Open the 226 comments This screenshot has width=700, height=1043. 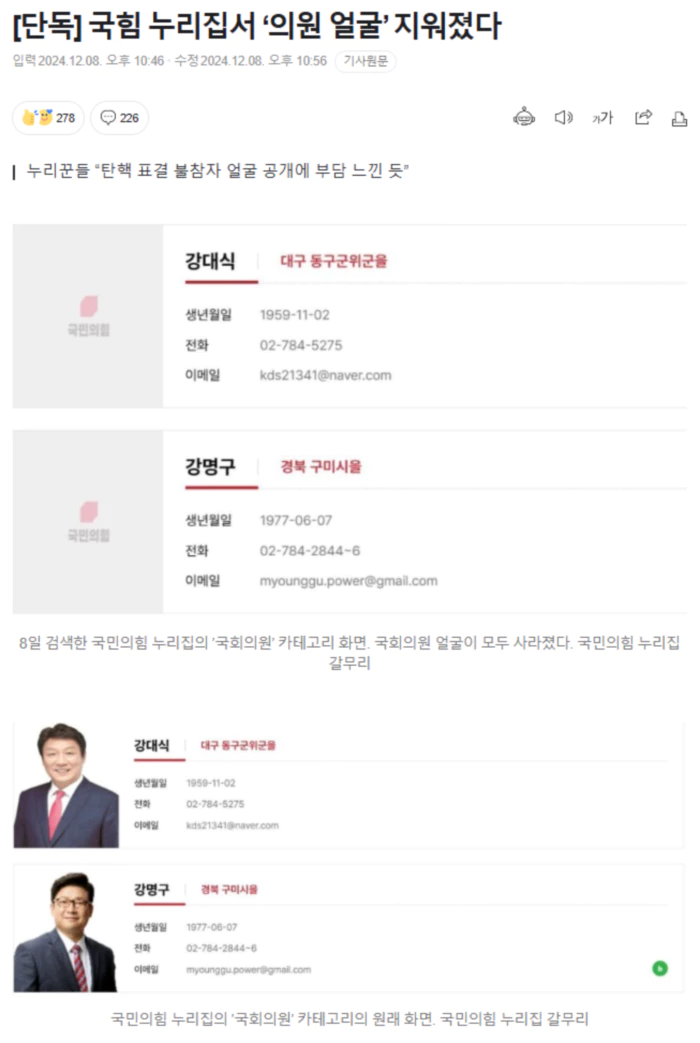pos(119,118)
